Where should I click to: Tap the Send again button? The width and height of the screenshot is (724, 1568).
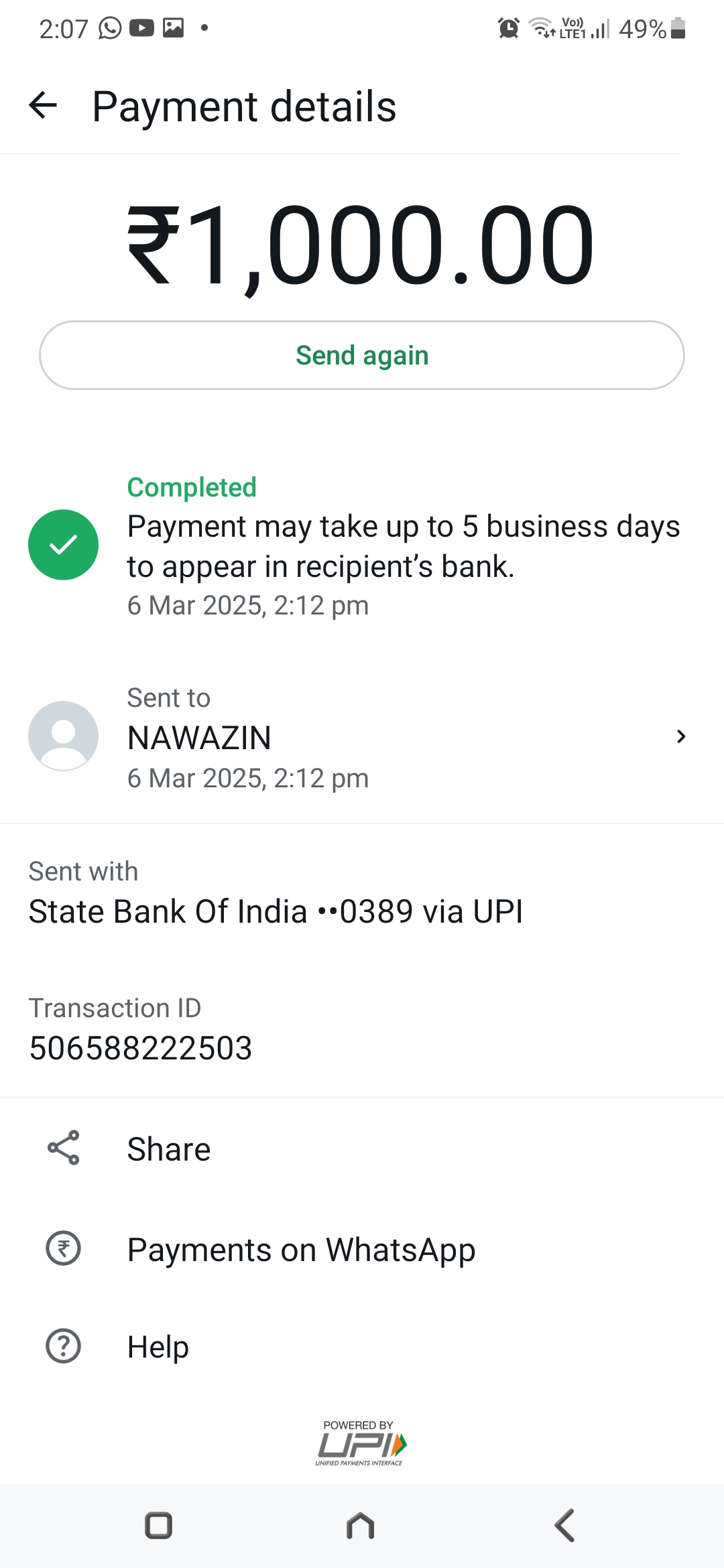point(362,356)
